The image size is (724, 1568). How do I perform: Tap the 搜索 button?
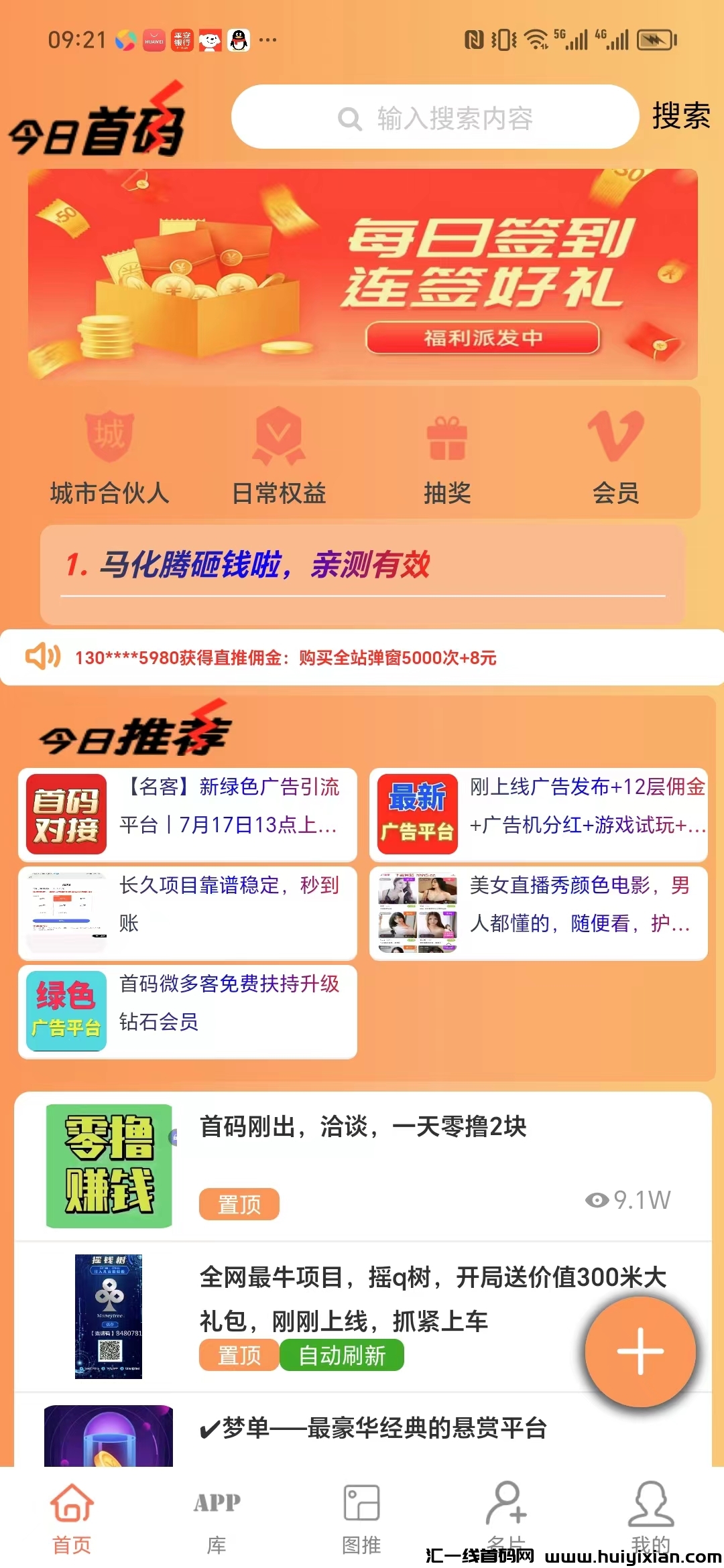click(x=680, y=116)
